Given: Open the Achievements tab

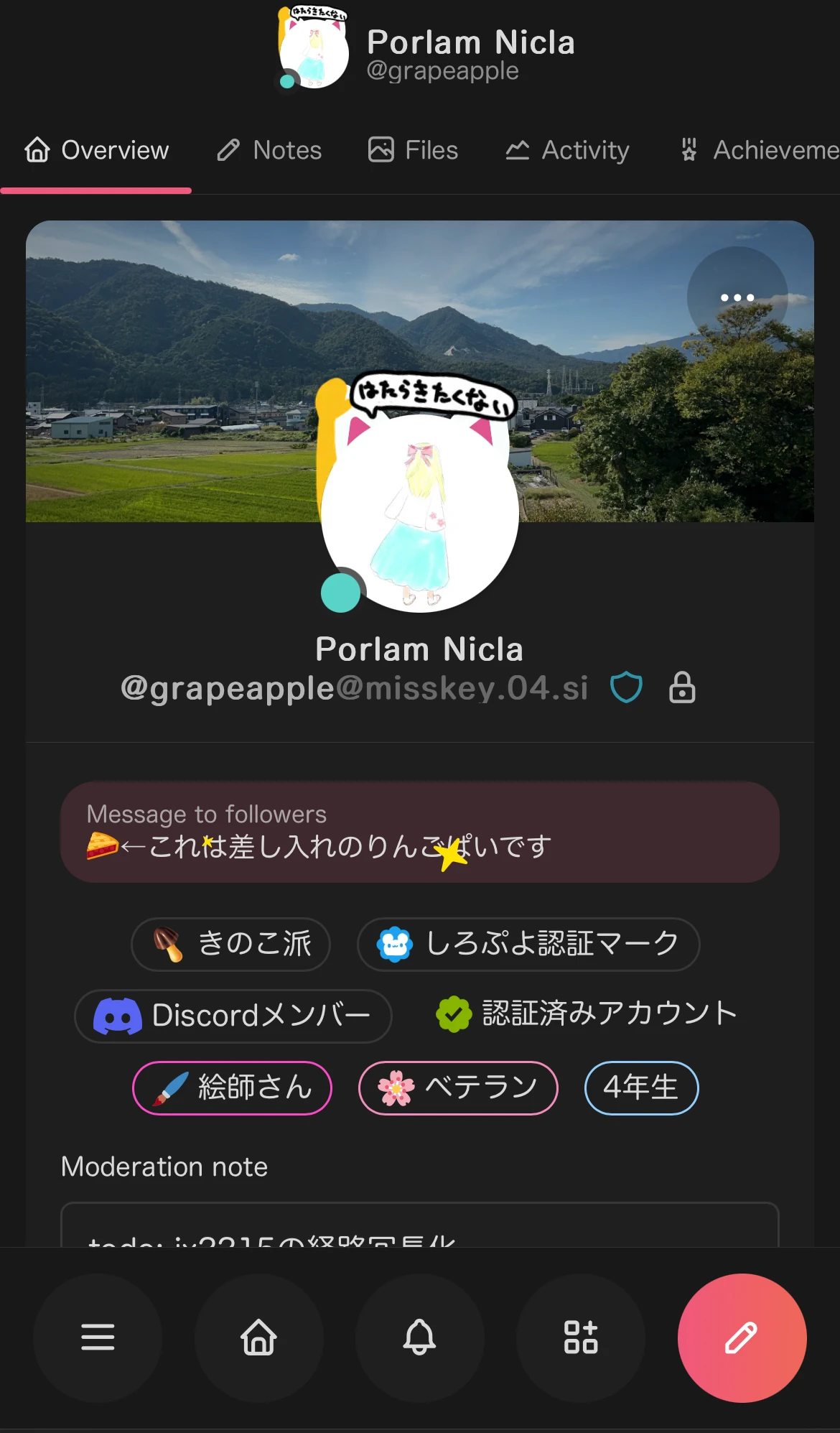Looking at the screenshot, I should click(760, 150).
